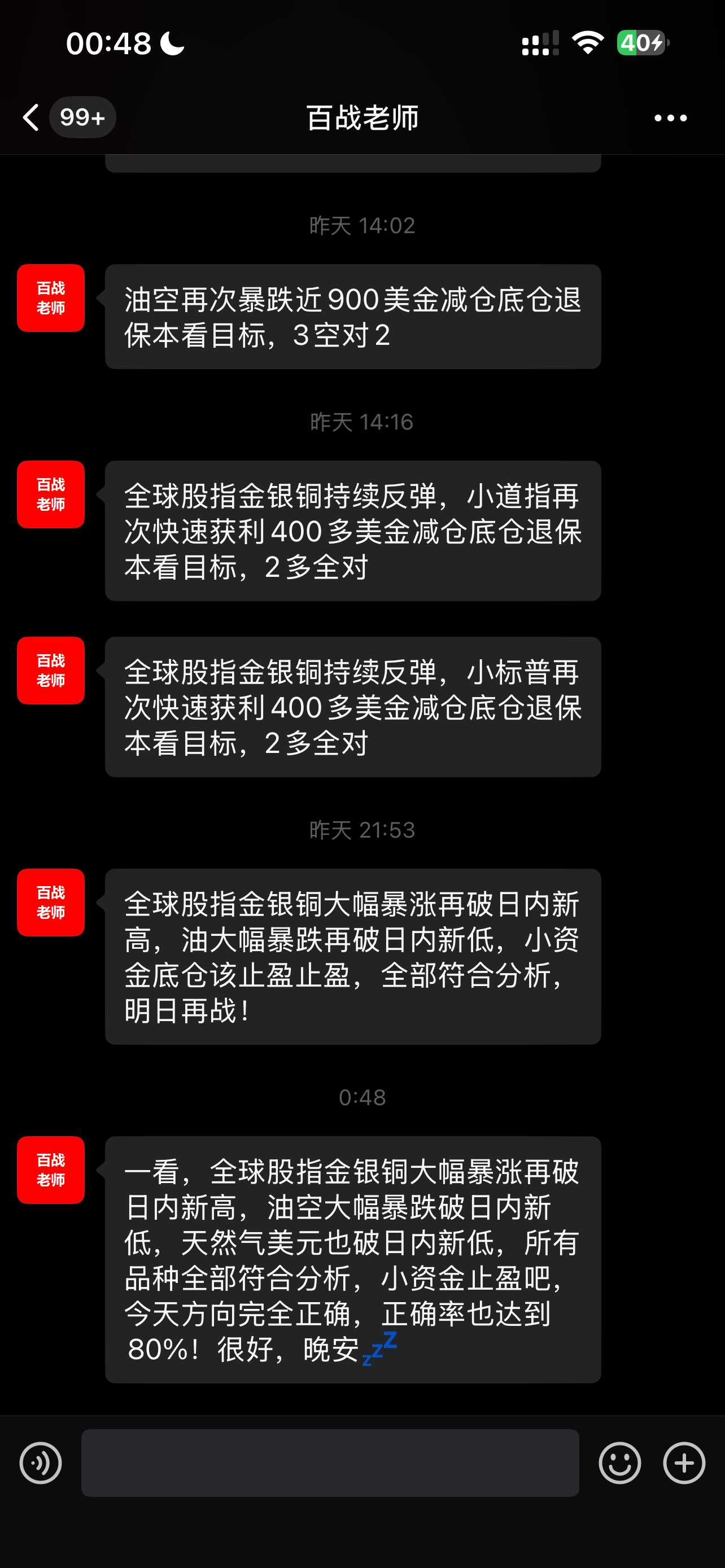725x1568 pixels.
Task: Tap the Wi-Fi icon in the status bar
Action: pyautogui.click(x=586, y=40)
